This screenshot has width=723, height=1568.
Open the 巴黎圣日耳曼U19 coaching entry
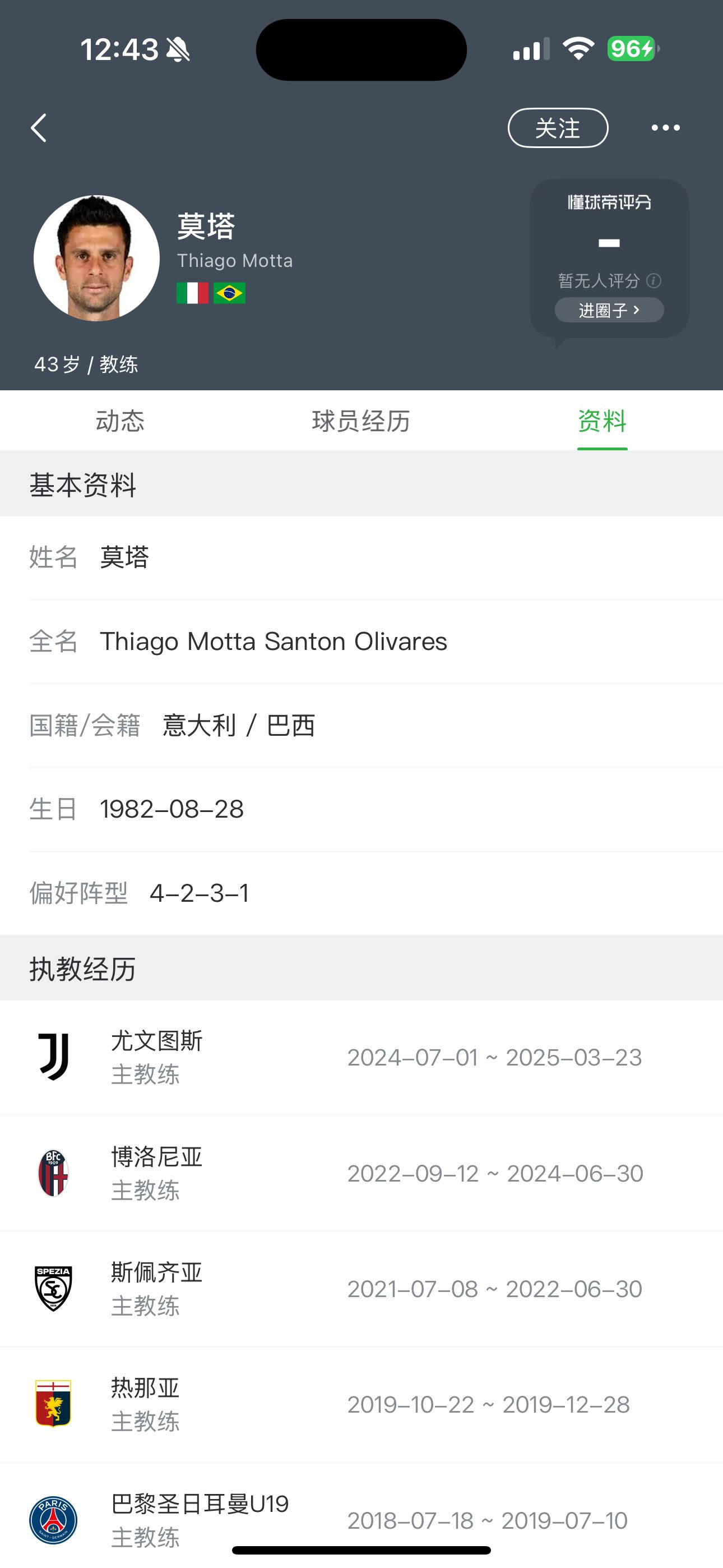pyautogui.click(x=200, y=1519)
